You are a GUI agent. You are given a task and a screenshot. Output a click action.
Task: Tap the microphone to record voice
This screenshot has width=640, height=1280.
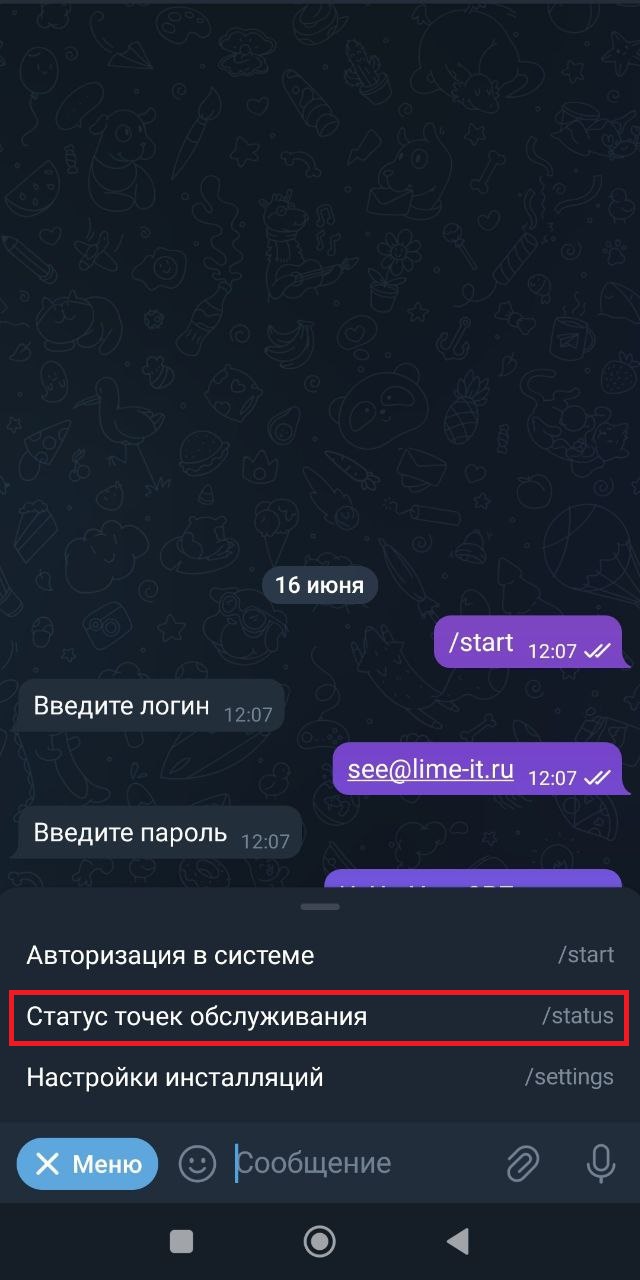coord(600,1163)
